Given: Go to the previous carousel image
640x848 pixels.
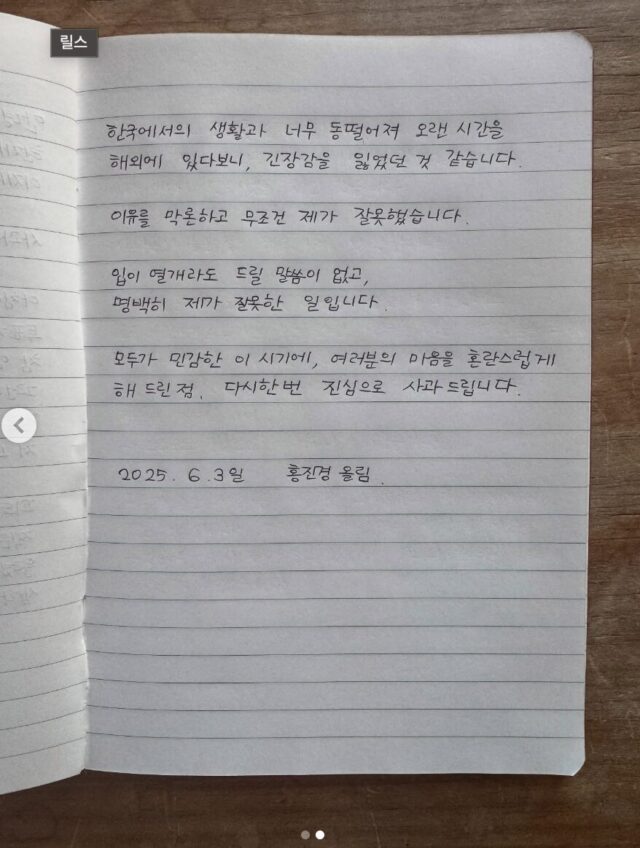Looking at the screenshot, I should (18, 425).
